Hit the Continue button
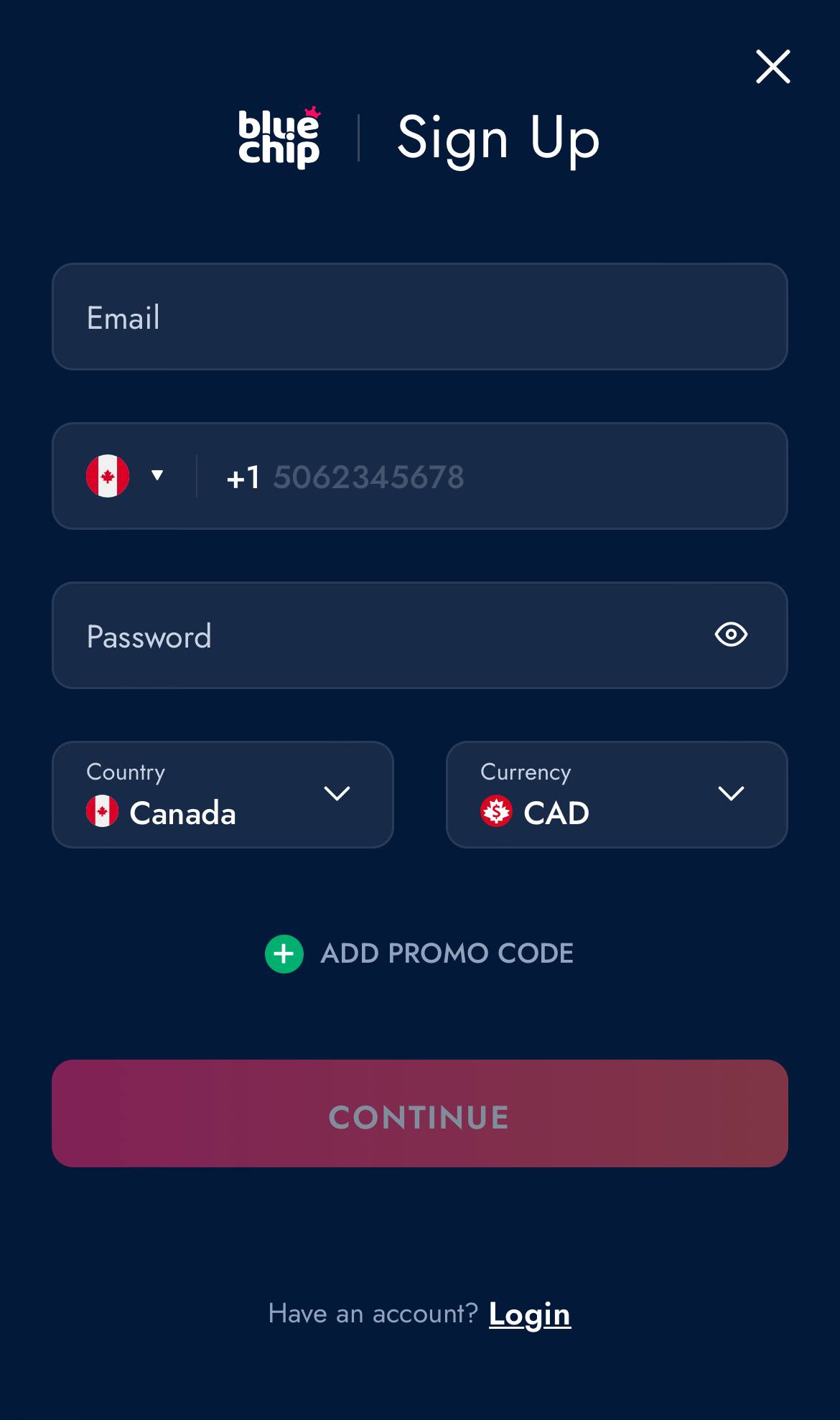The image size is (840, 1420). tap(420, 1113)
